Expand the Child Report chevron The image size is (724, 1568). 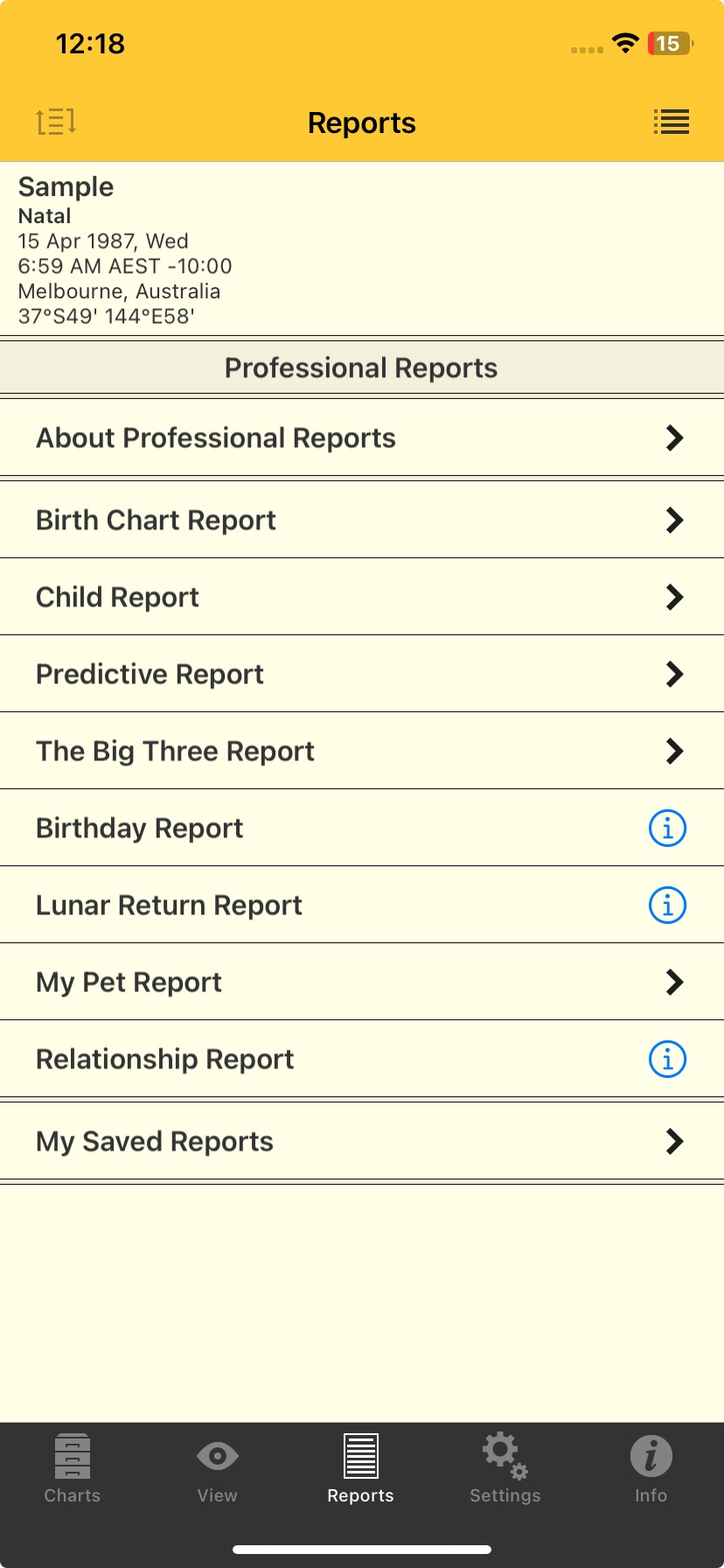tap(675, 597)
